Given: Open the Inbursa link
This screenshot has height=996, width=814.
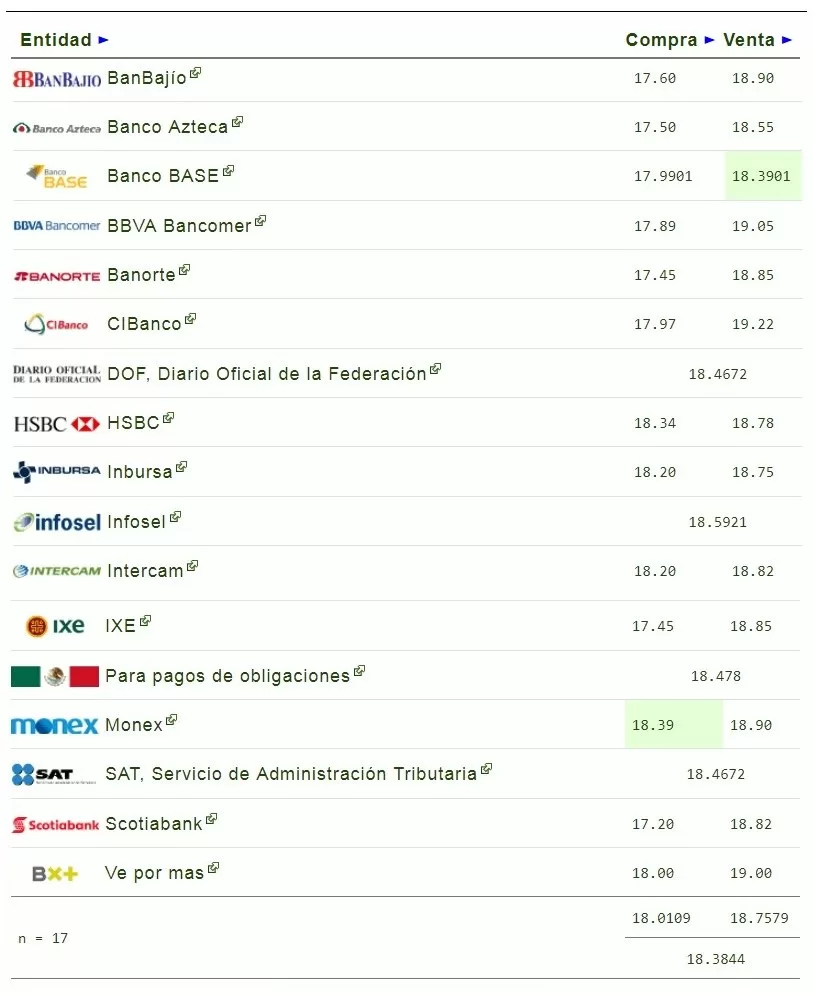Looking at the screenshot, I should [x=147, y=471].
